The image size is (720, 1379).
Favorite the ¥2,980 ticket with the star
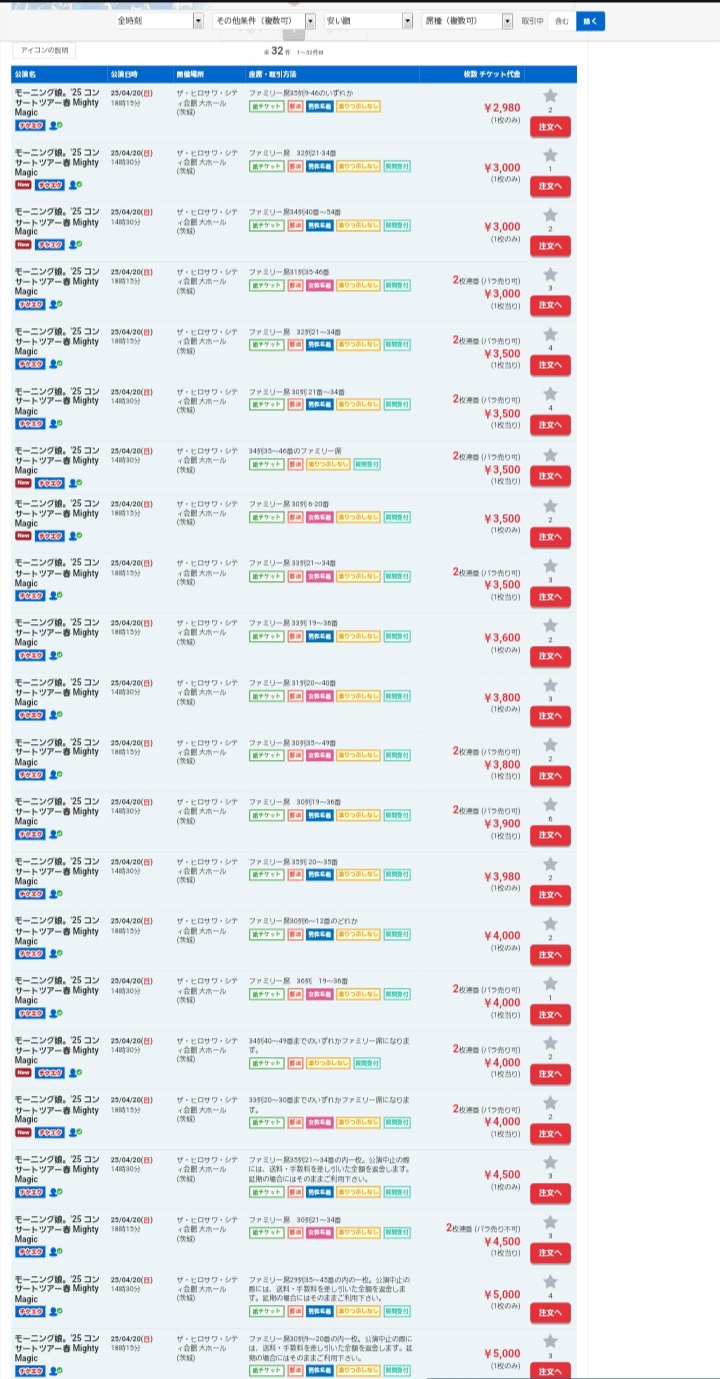[550, 96]
